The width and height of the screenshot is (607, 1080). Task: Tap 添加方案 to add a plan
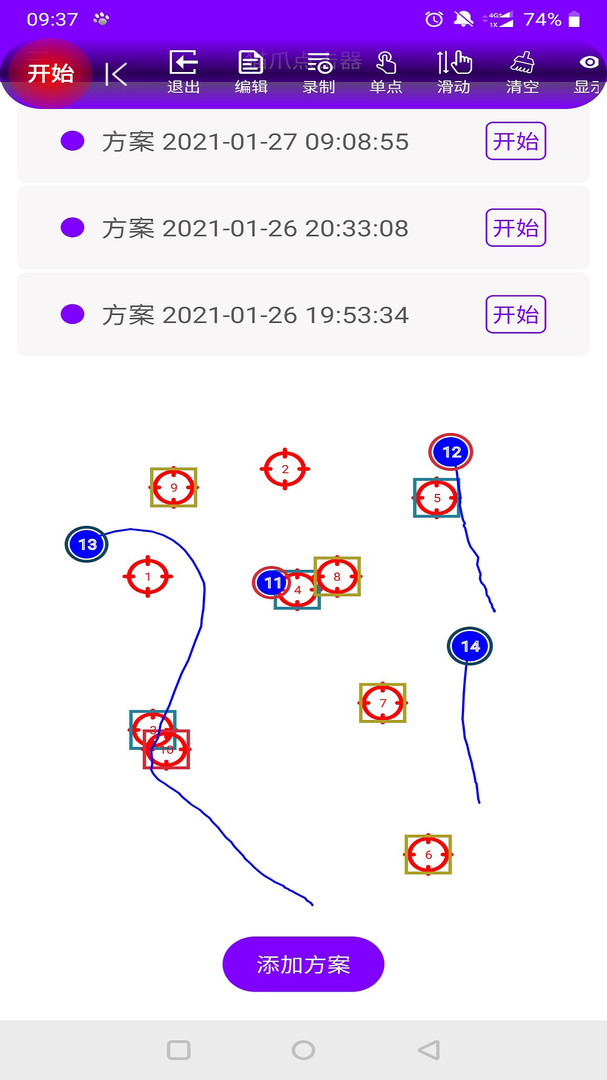click(303, 964)
